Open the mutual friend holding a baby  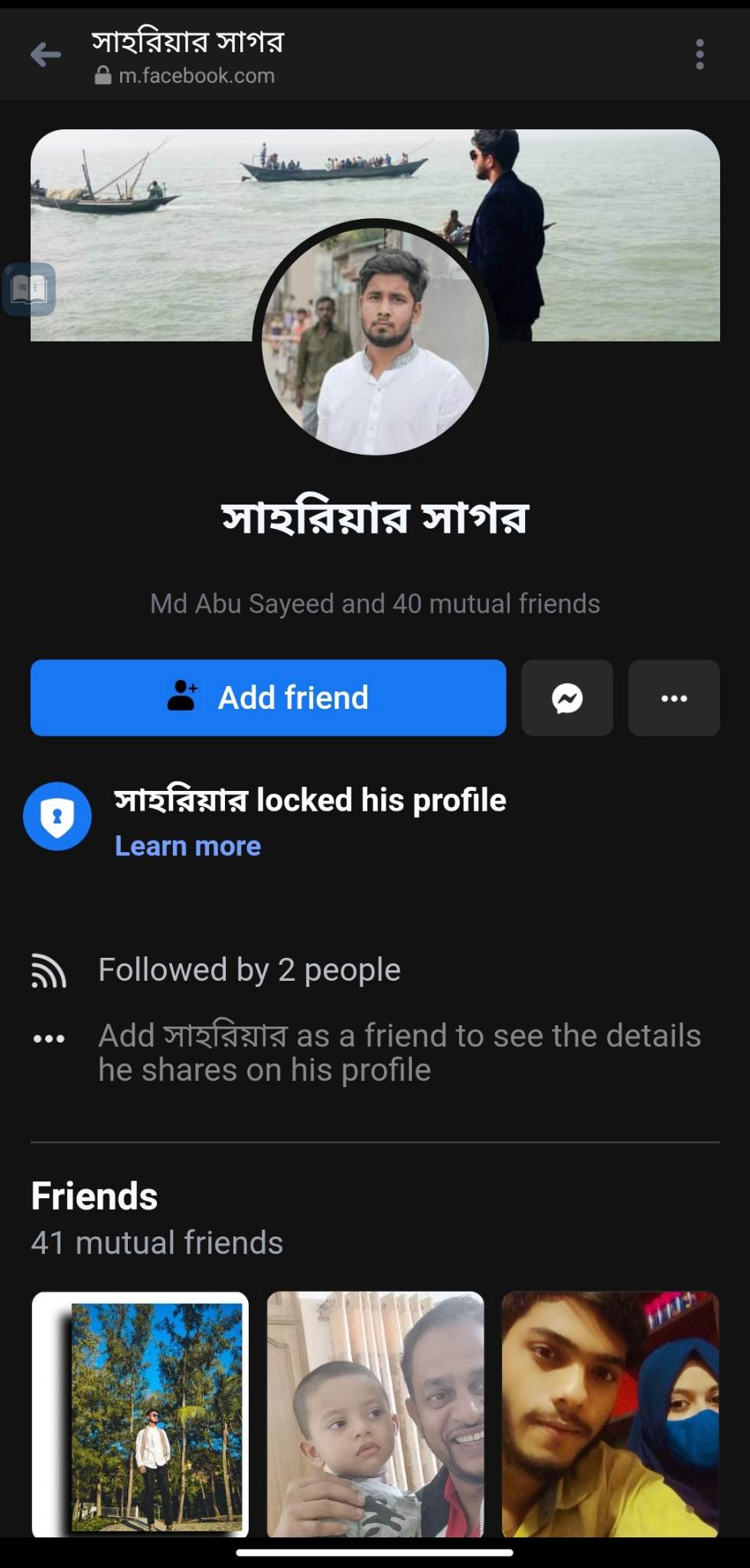[x=375, y=1413]
